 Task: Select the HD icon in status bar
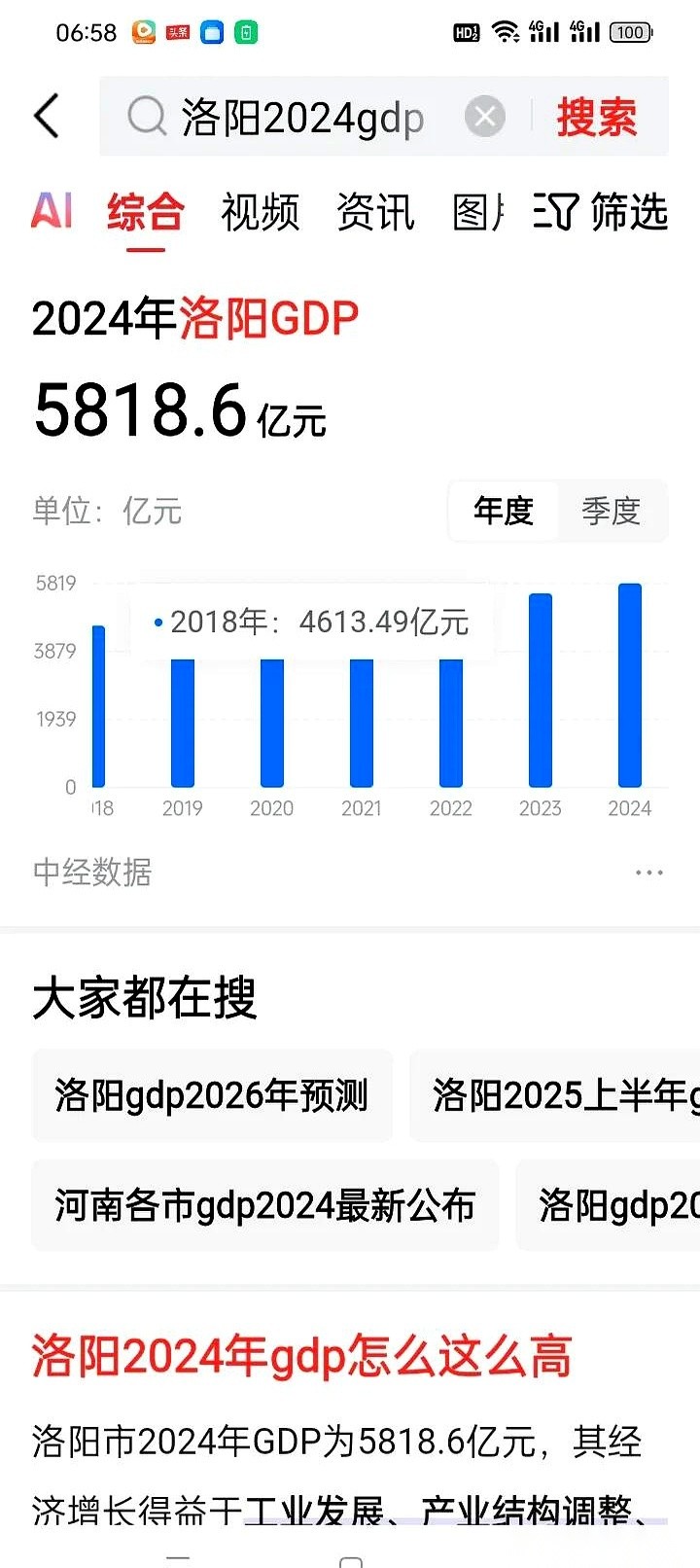point(467,32)
